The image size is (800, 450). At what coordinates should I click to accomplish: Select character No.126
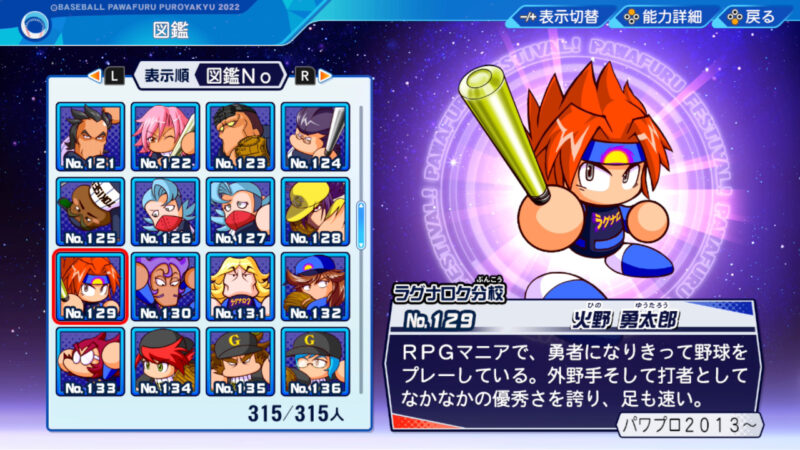[x=165, y=211]
